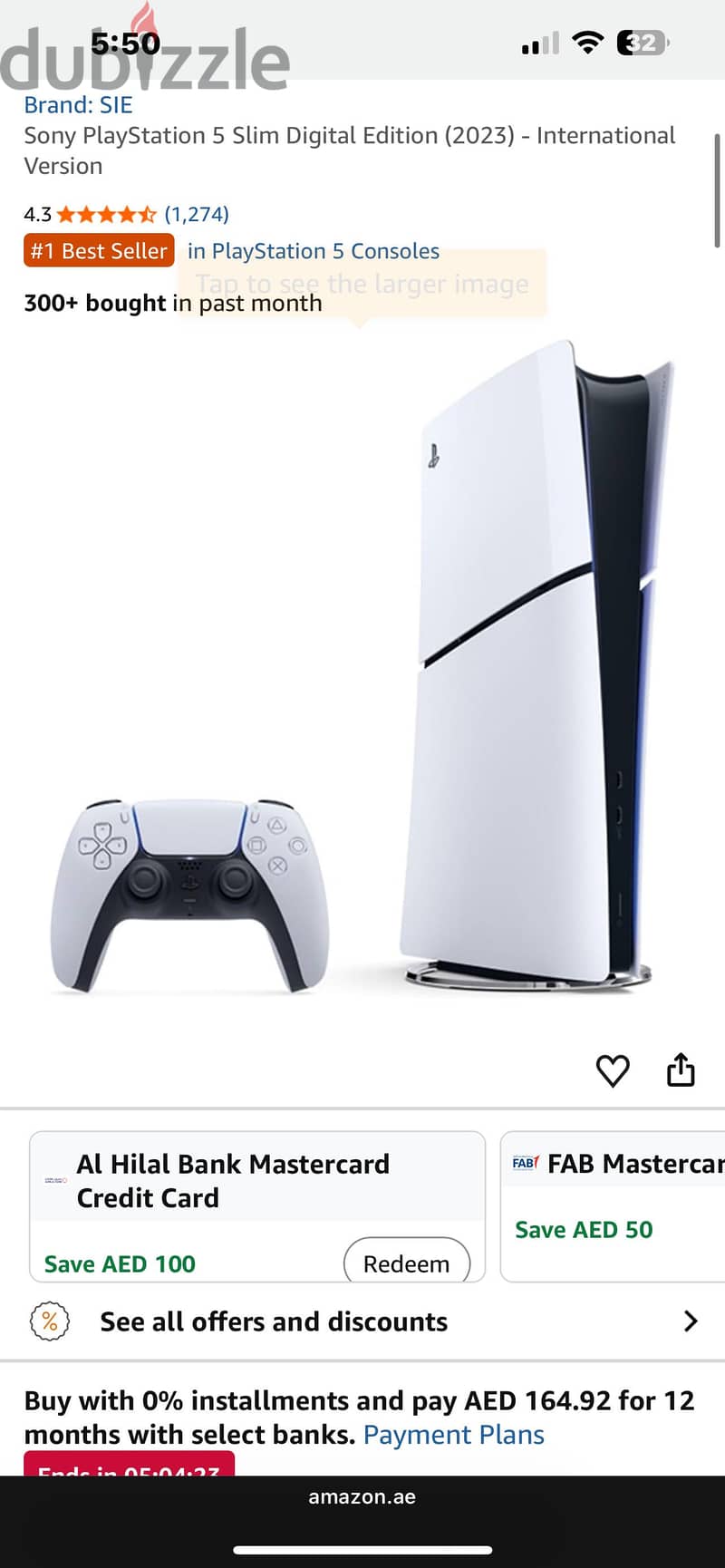Add the product to wishlist with the heart
The width and height of the screenshot is (725, 1568).
click(613, 1070)
